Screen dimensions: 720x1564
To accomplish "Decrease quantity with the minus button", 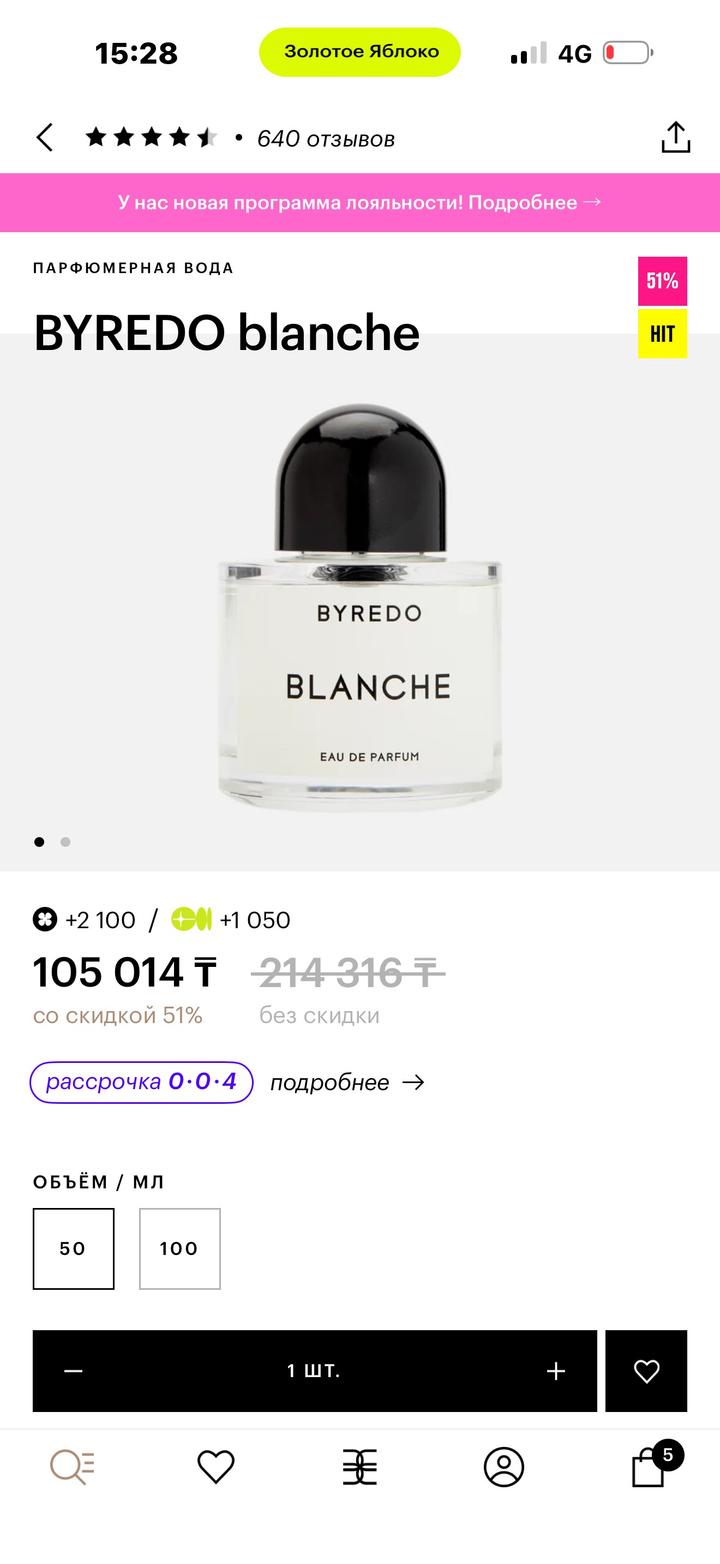I will pos(73,1371).
